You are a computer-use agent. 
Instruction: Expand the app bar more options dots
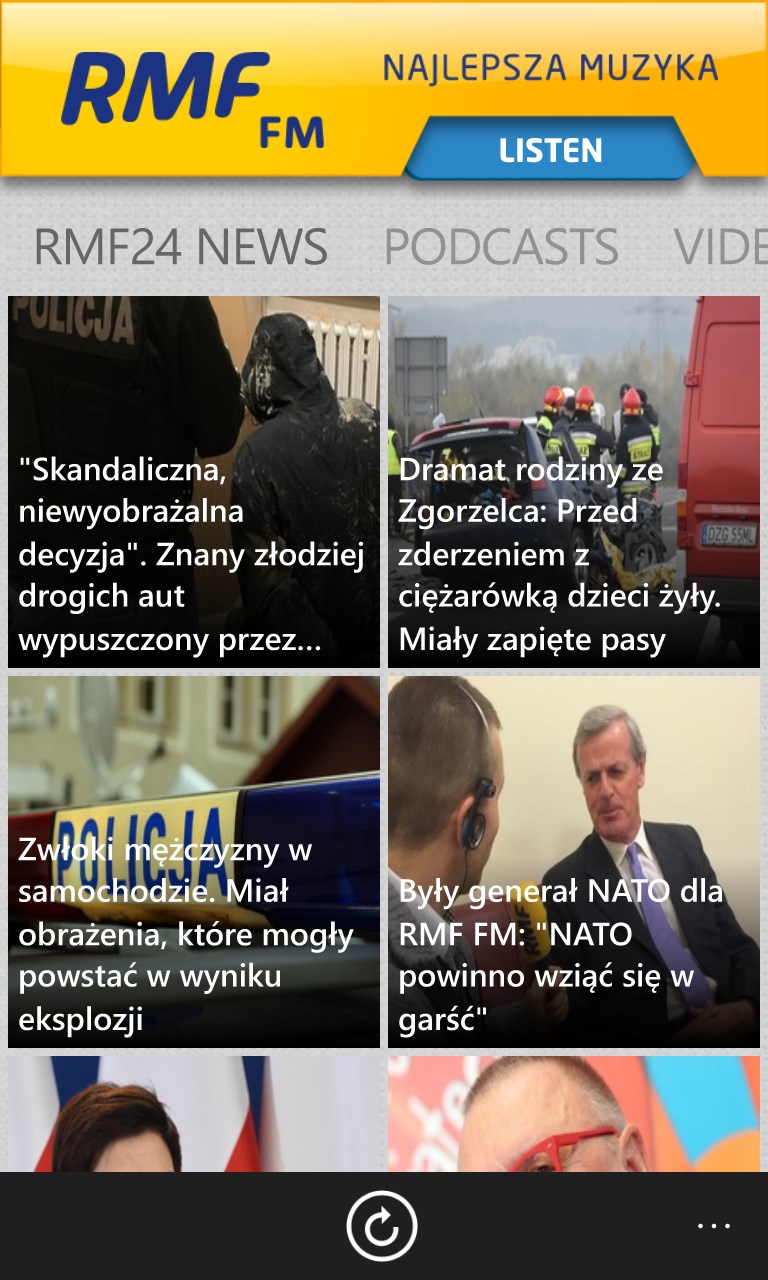[x=714, y=1226]
